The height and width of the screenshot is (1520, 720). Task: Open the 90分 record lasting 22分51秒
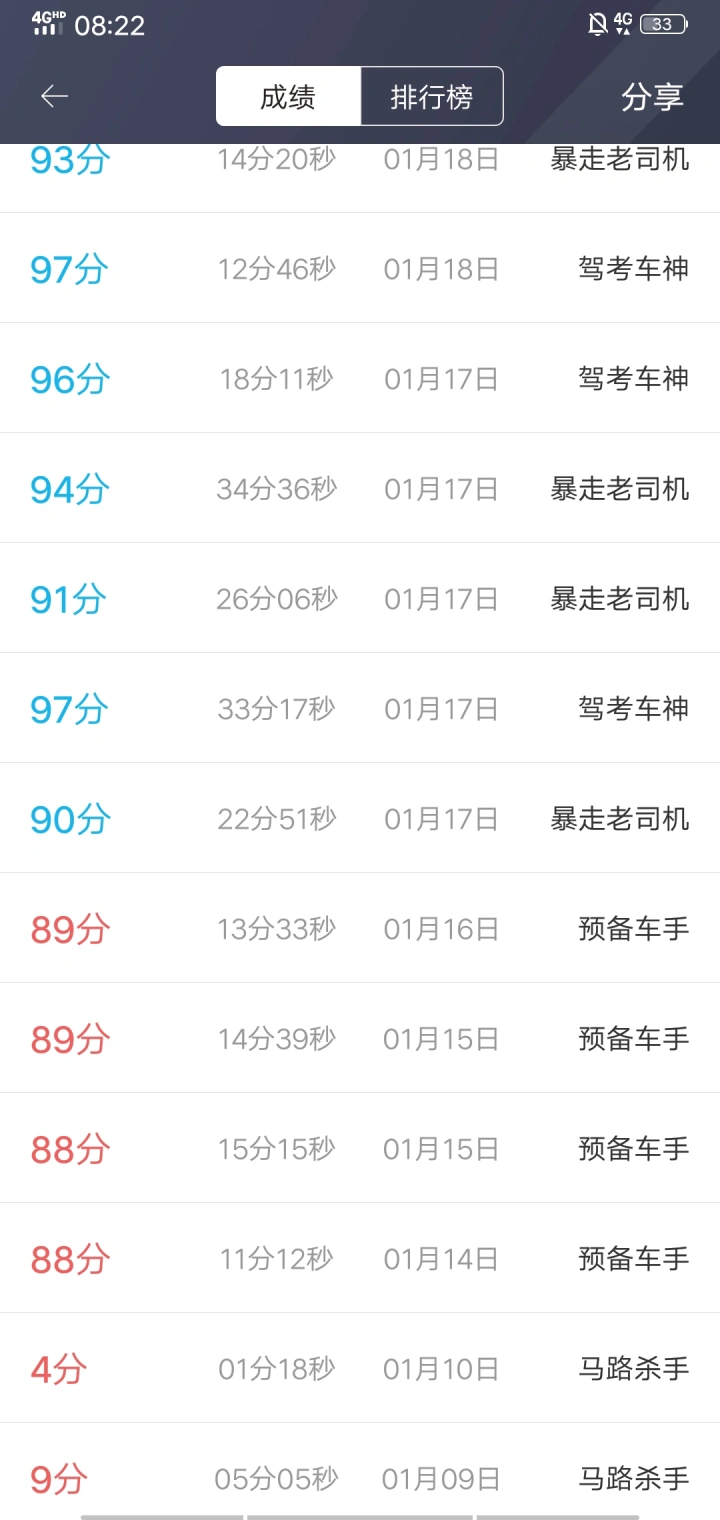click(x=360, y=818)
